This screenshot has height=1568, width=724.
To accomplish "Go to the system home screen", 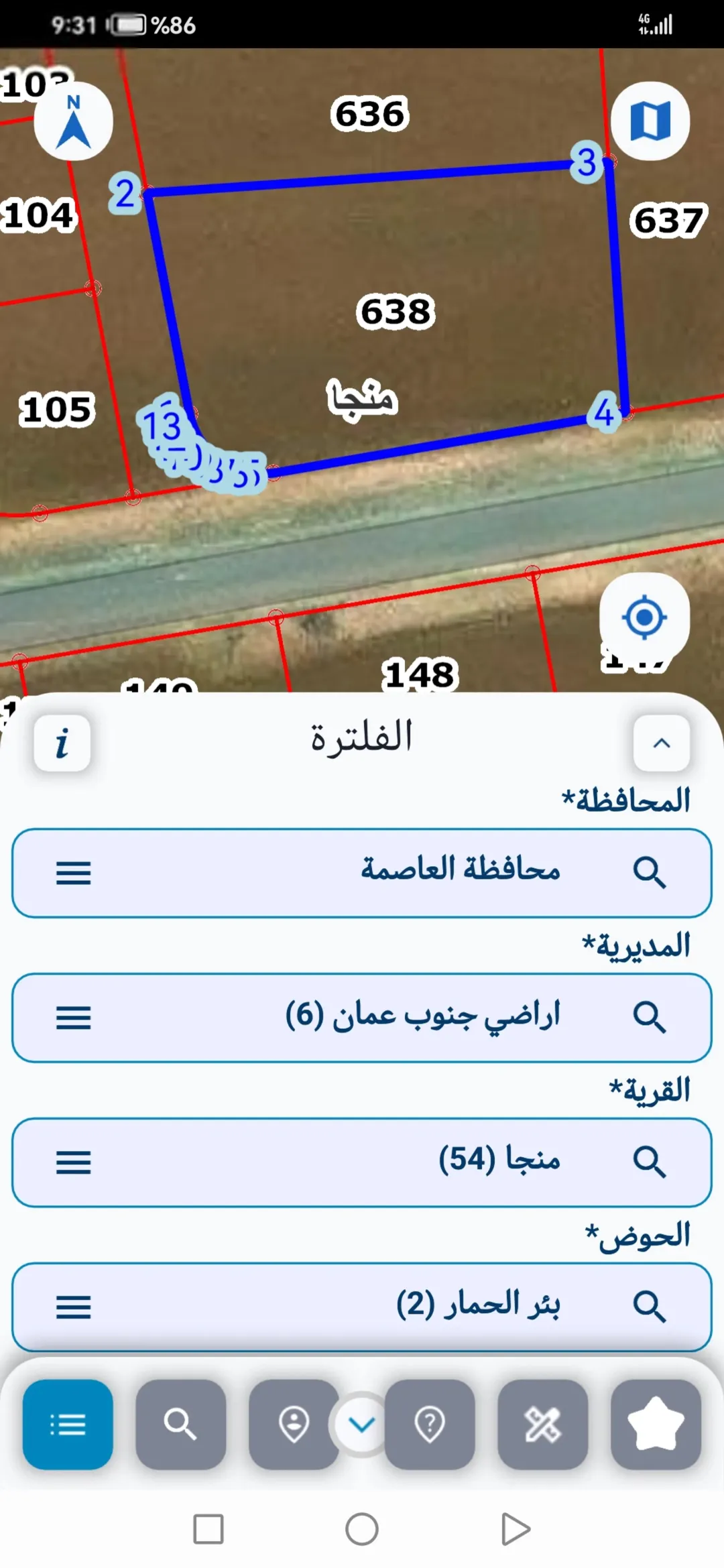I will click(362, 1530).
